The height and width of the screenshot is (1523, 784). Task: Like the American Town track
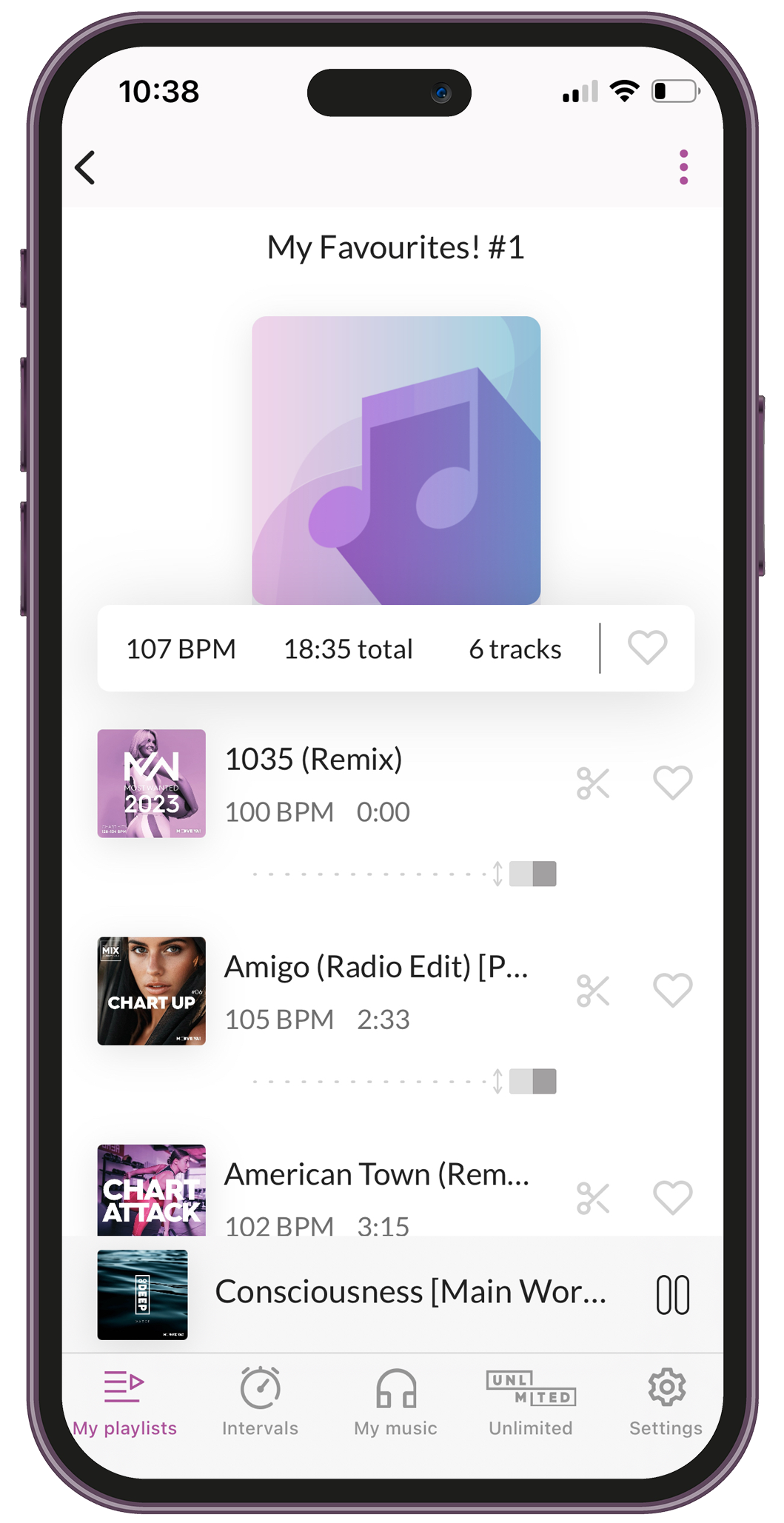[672, 1198]
